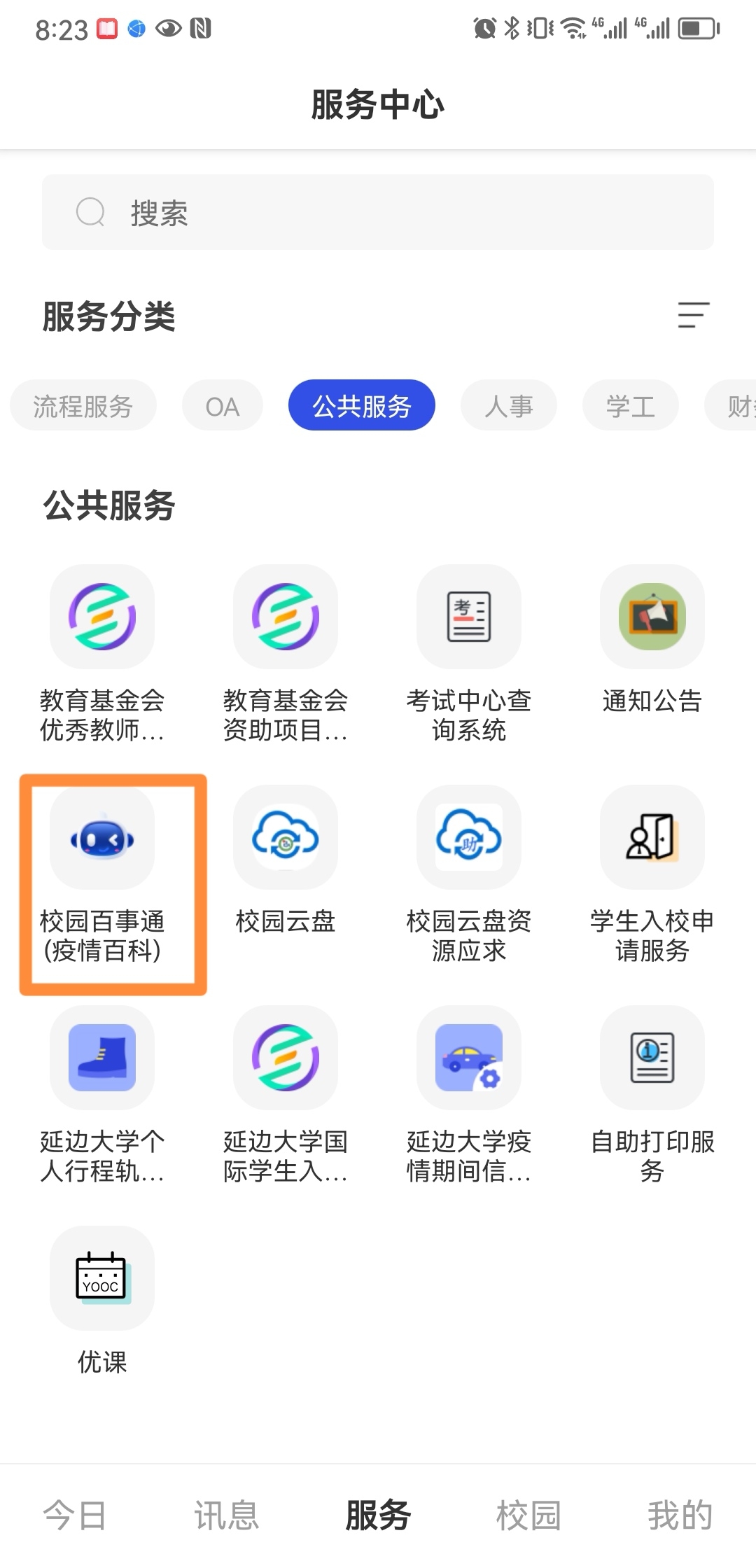Screen dimensions: 756x1568
Task: Switch to the 讯息 tab
Action: tap(226, 1515)
